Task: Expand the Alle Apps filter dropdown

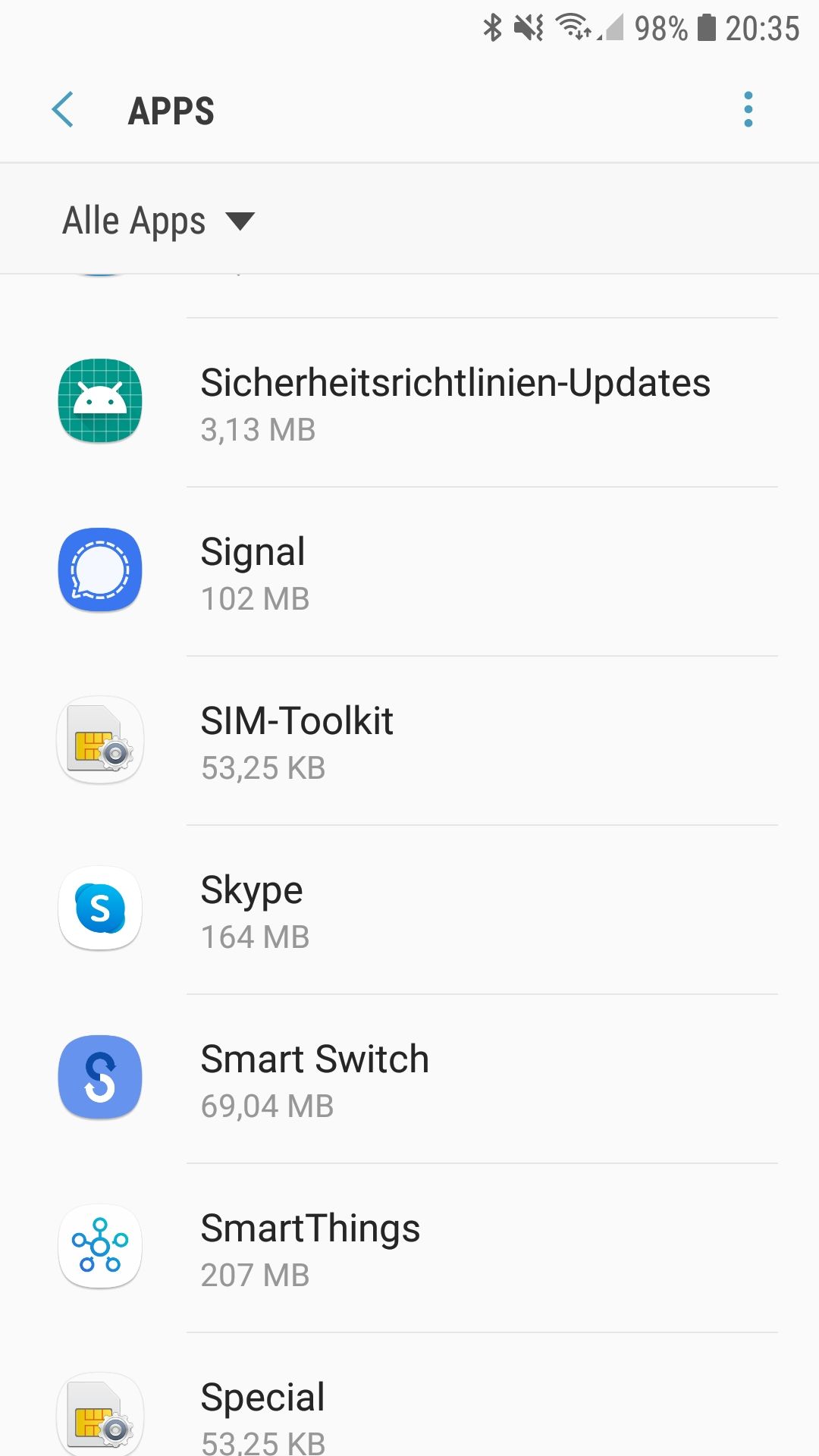Action: pyautogui.click(x=158, y=221)
